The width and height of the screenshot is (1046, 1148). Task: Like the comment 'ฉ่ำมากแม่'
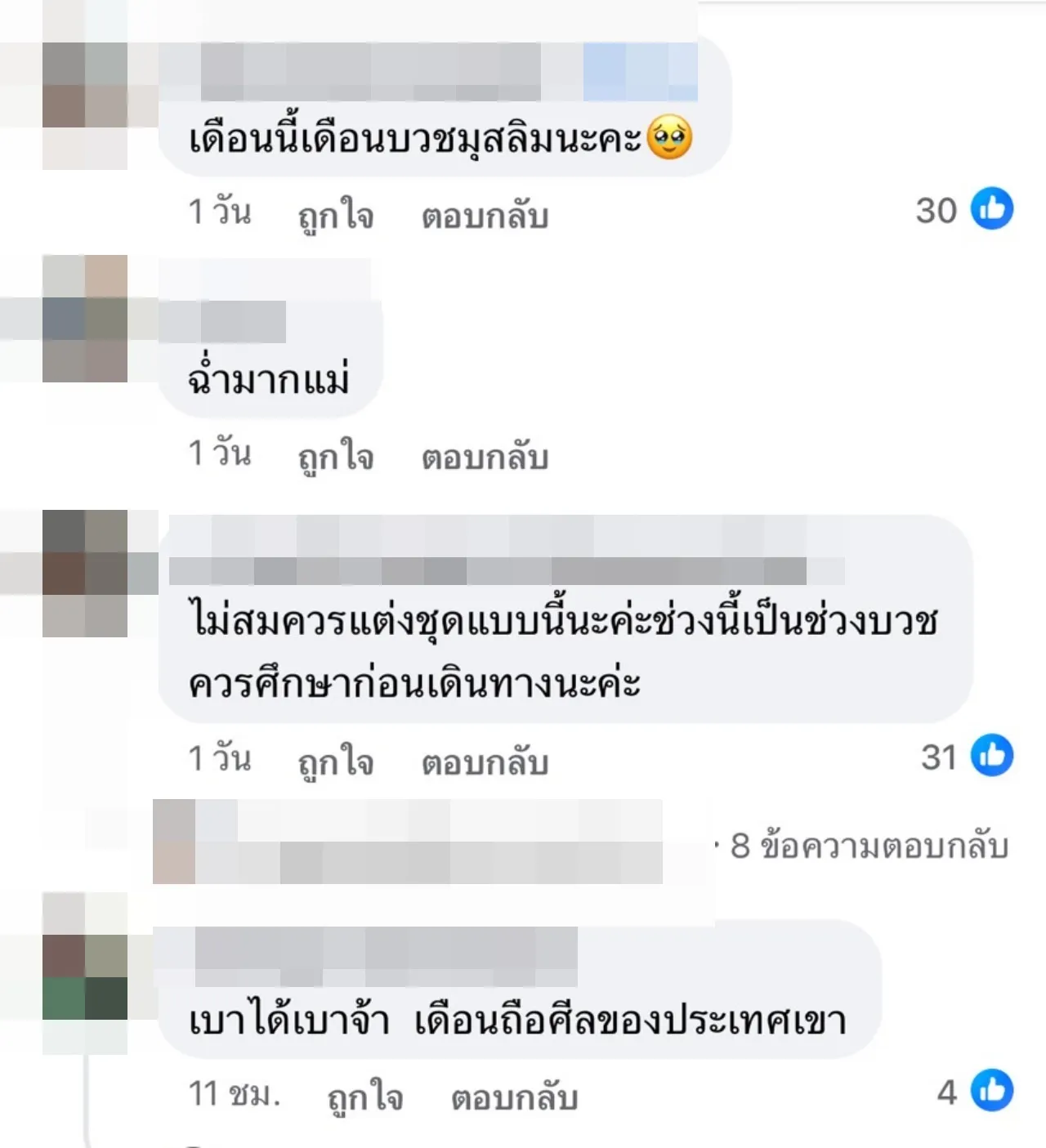click(335, 456)
